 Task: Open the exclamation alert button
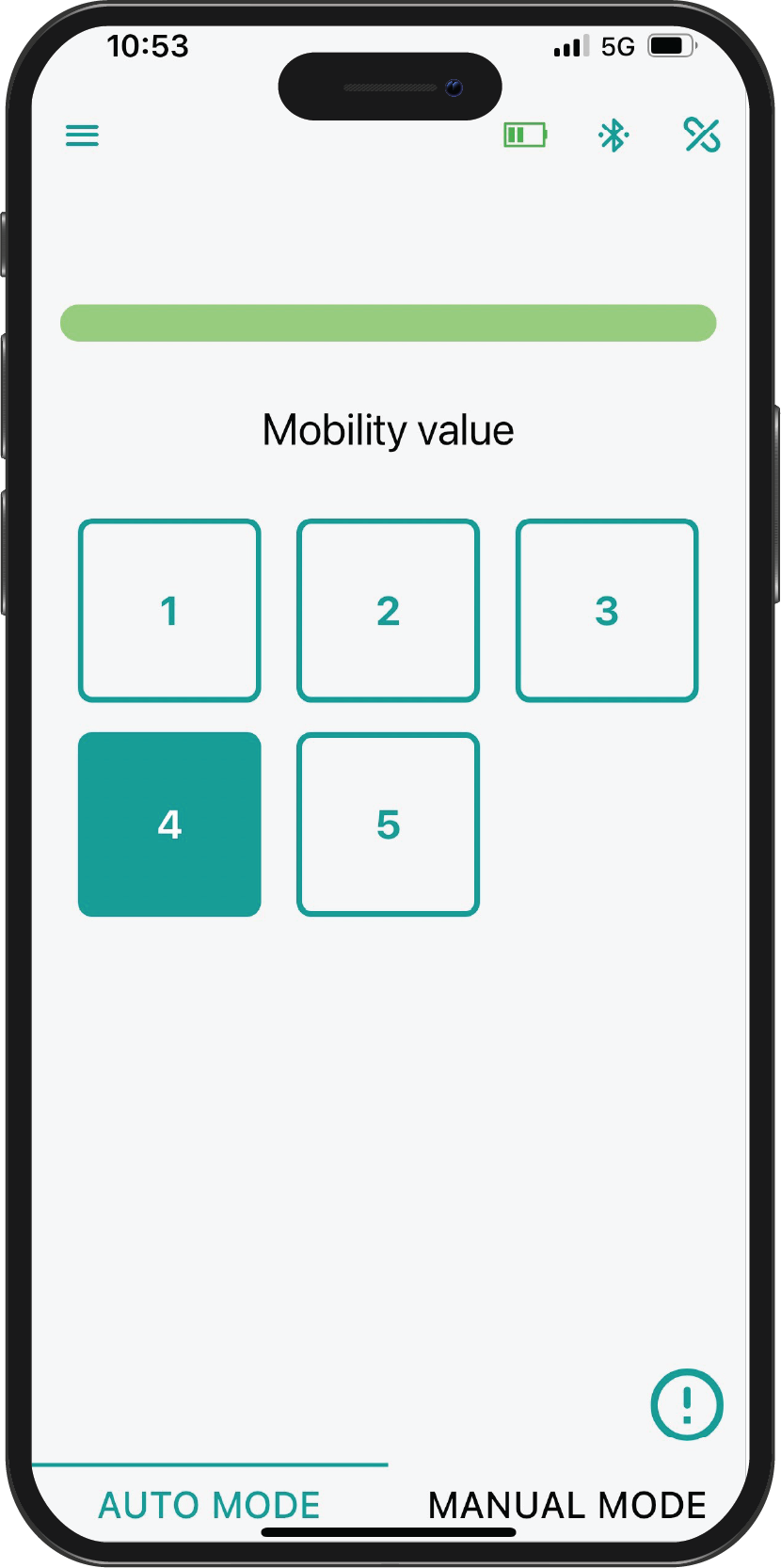[687, 1404]
